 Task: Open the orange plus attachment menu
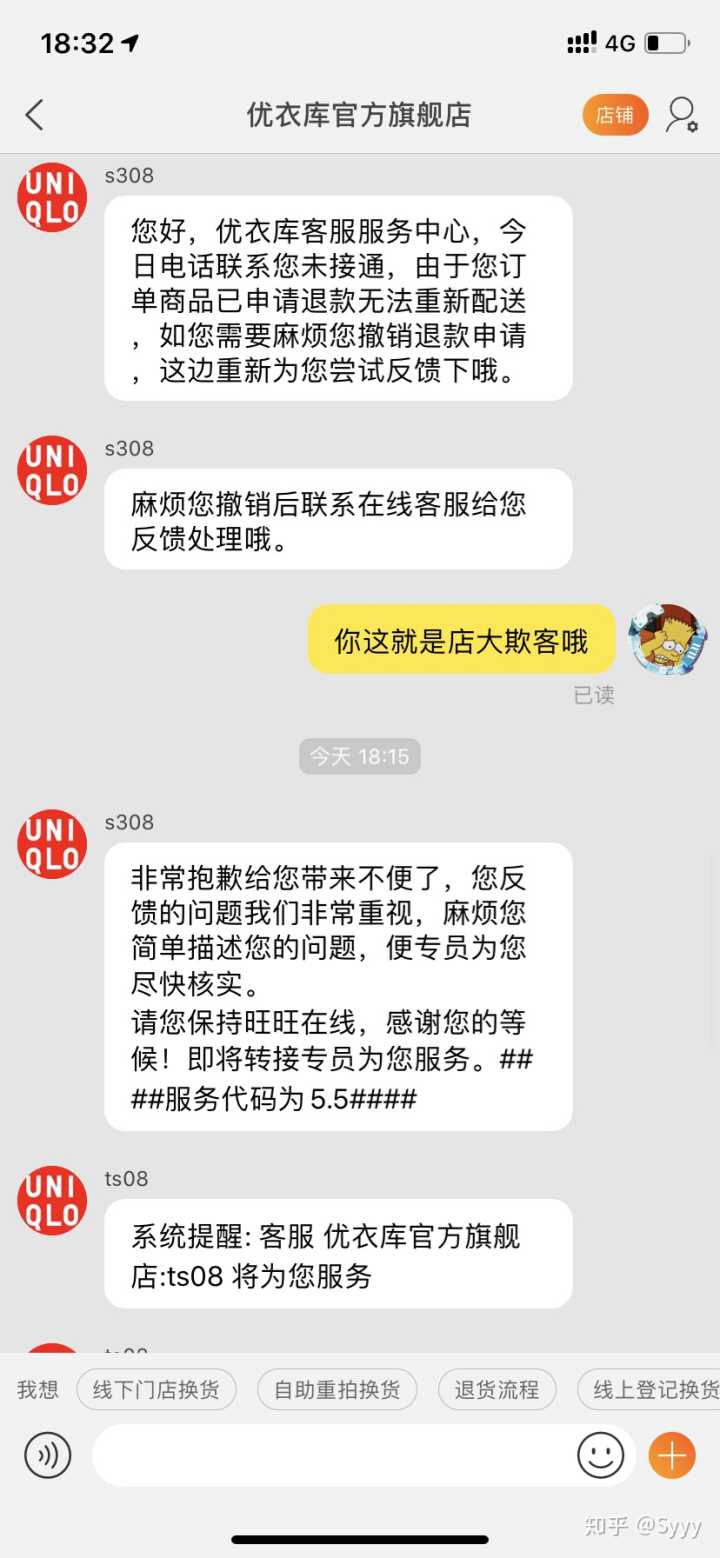tap(672, 1455)
